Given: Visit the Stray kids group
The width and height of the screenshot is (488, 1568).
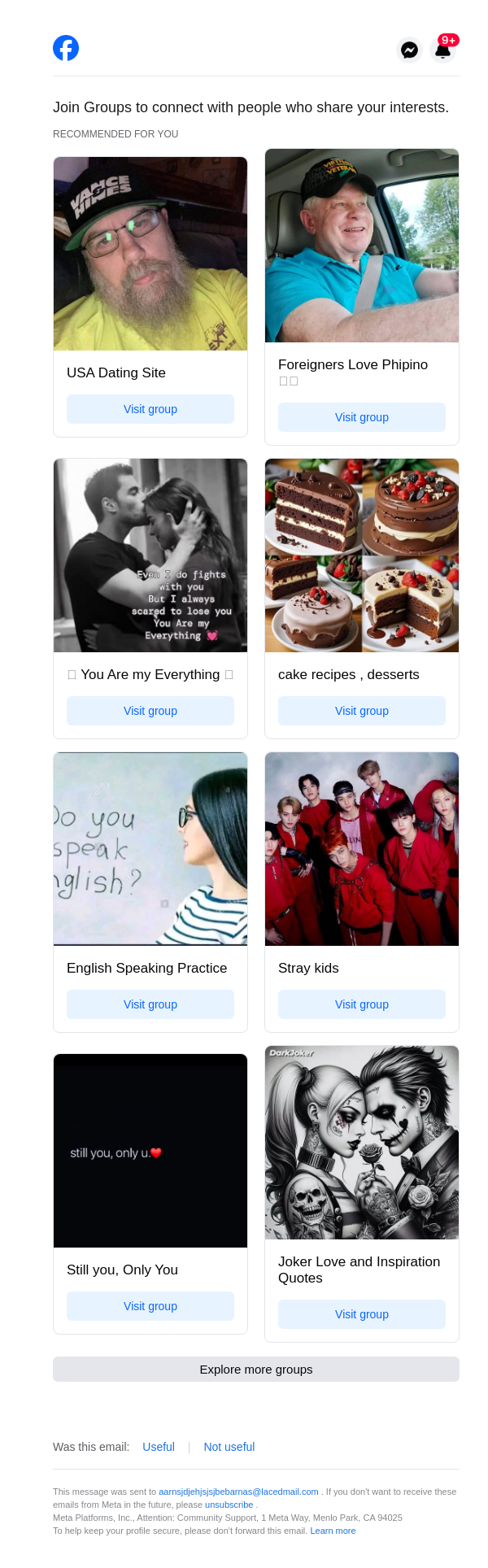Looking at the screenshot, I should click(362, 1004).
